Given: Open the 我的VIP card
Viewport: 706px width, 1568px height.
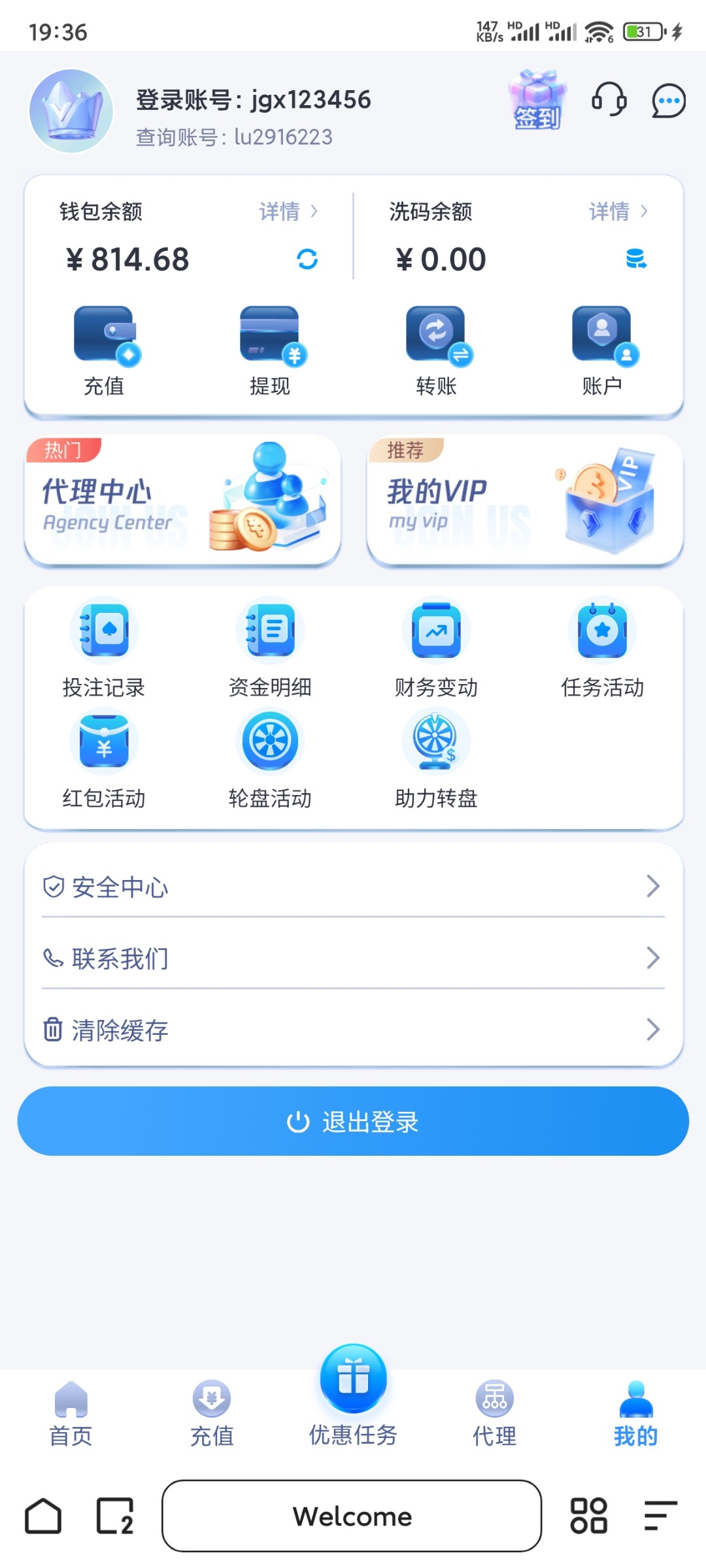Looking at the screenshot, I should 525,500.
